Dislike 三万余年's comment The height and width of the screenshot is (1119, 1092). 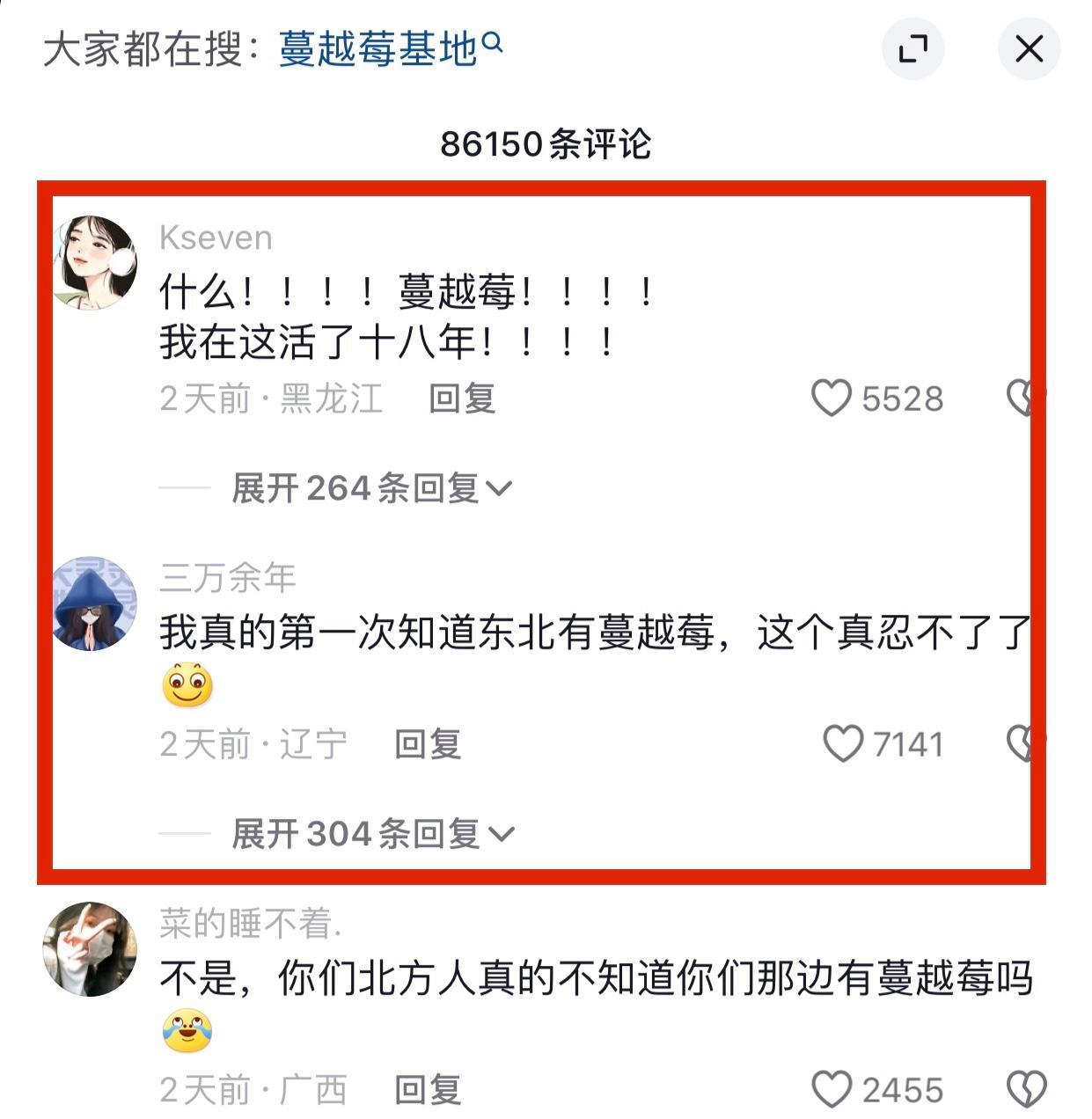1022,744
